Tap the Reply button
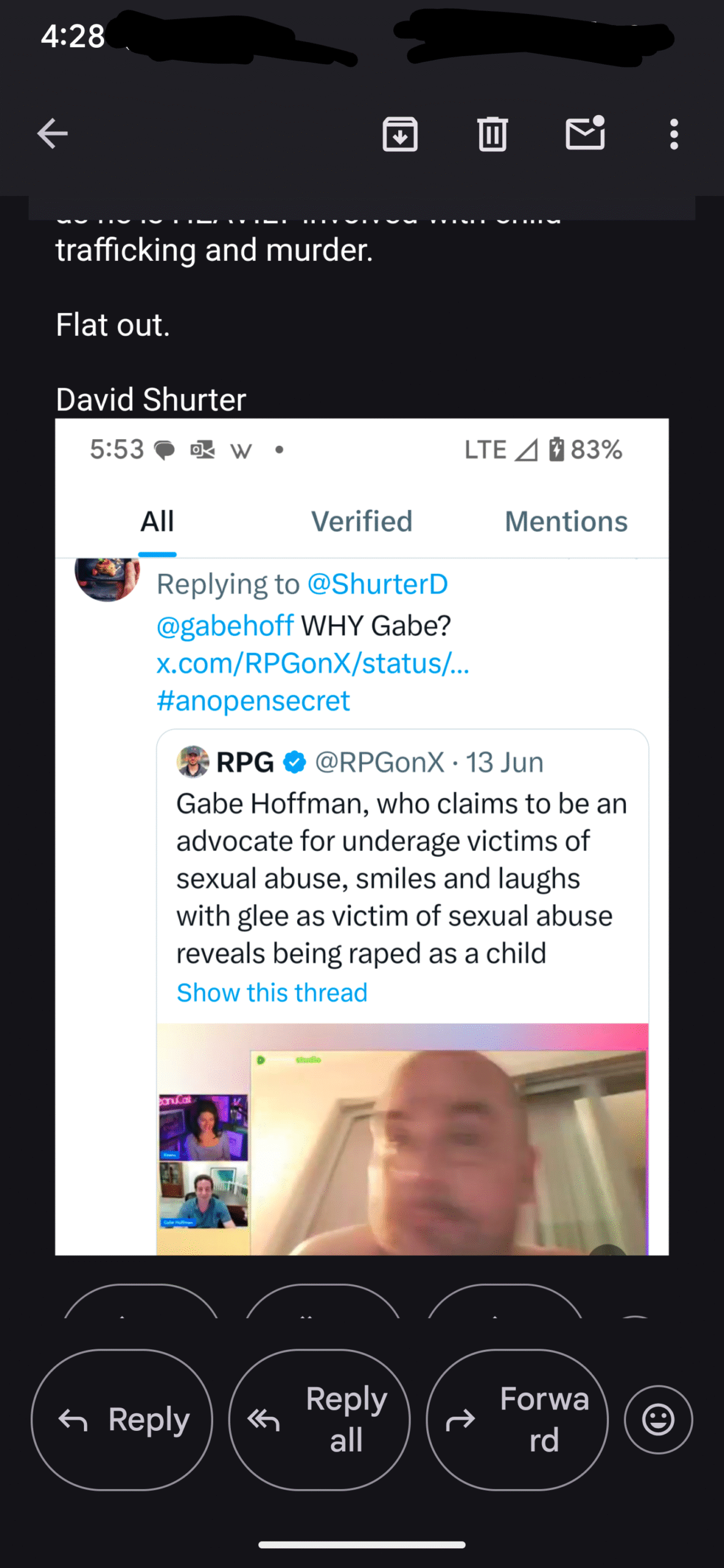724x1568 pixels. (122, 1419)
